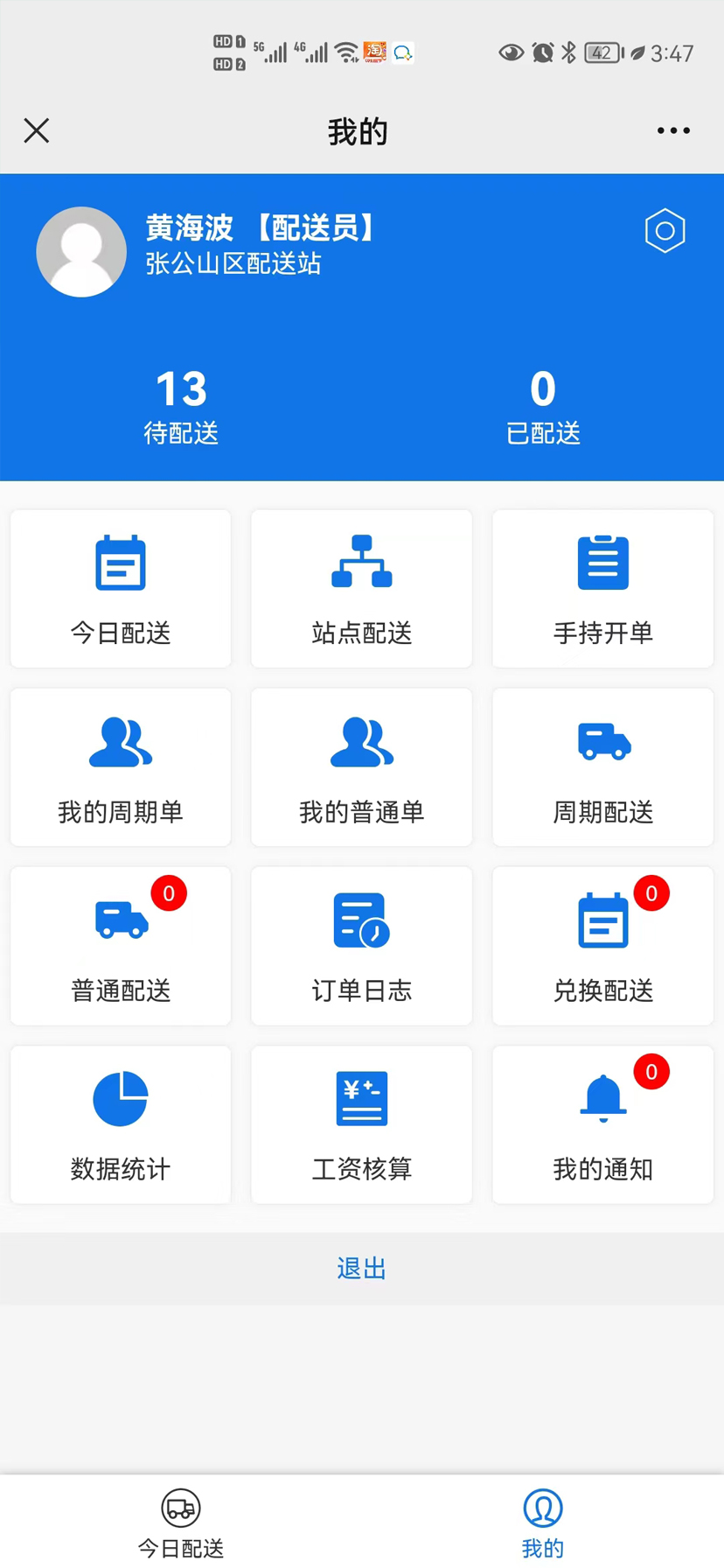
Task: Open 工资核算
Action: [361, 1124]
